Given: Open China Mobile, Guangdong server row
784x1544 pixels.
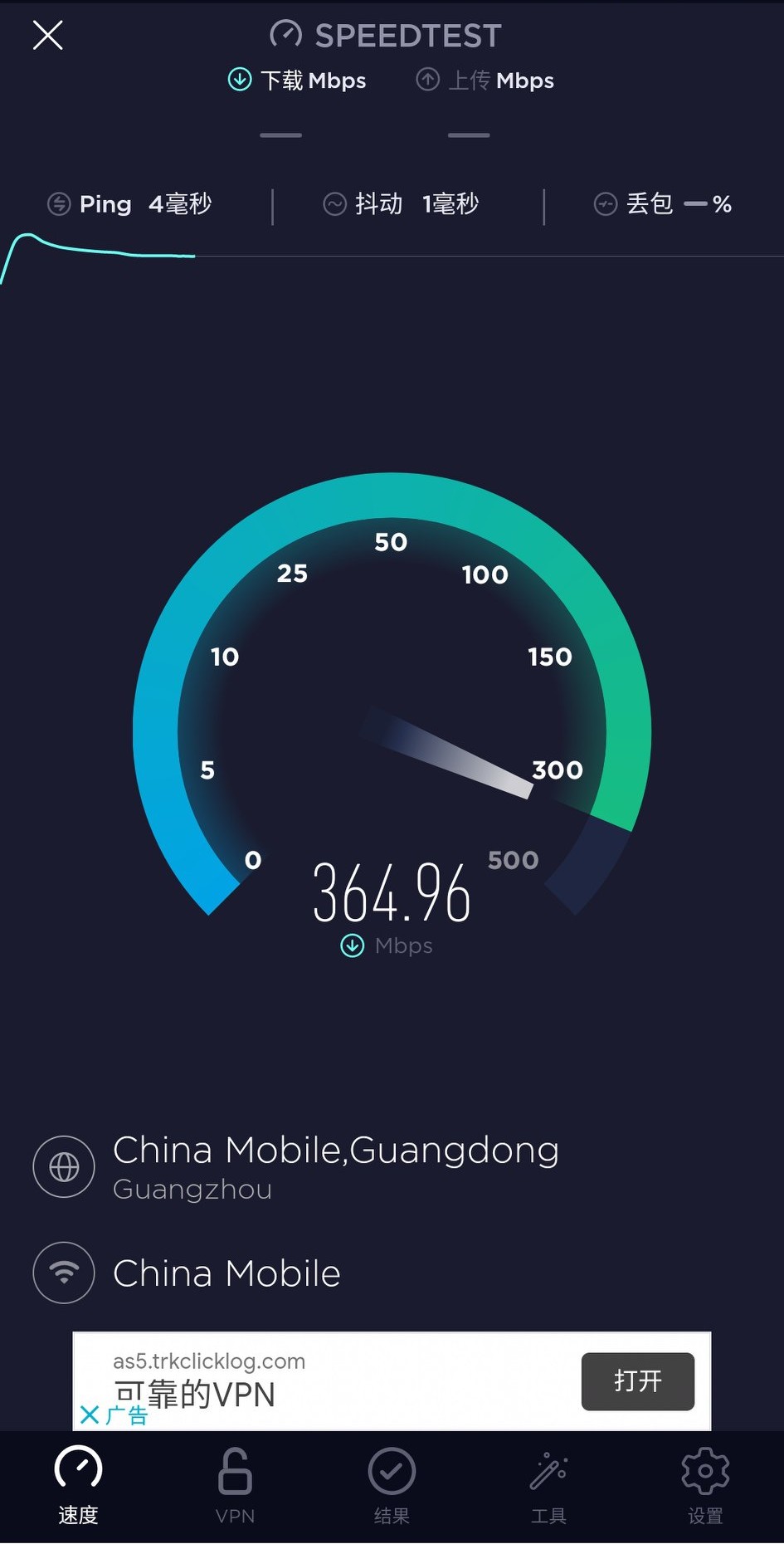Looking at the screenshot, I should (335, 1166).
